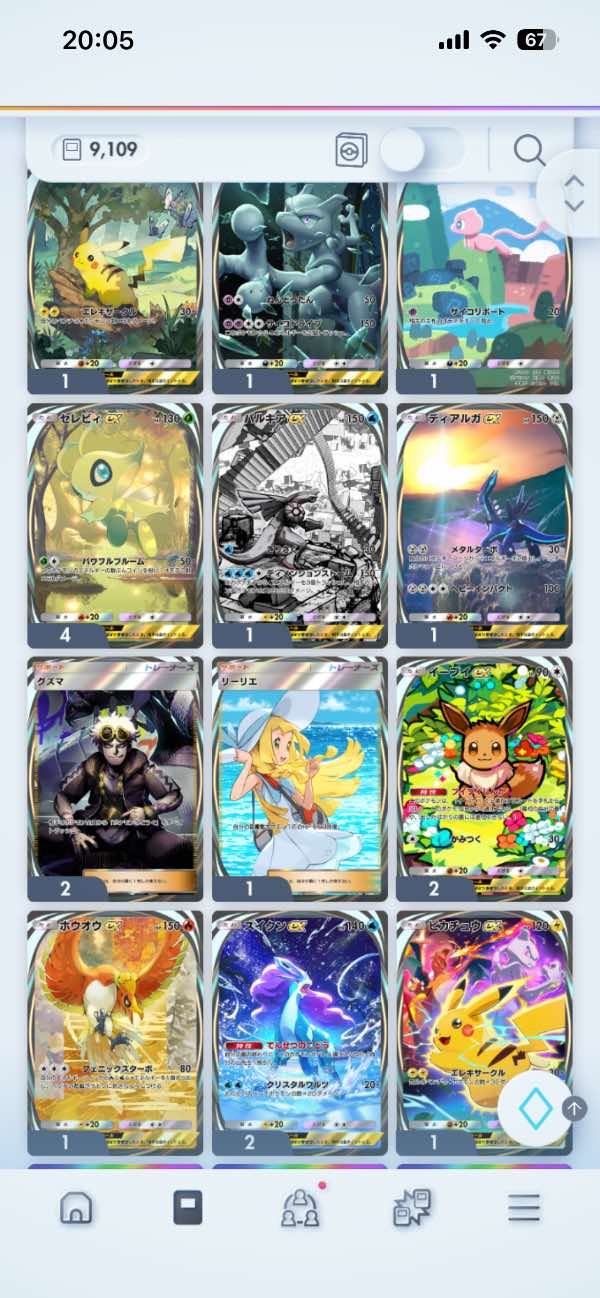View the Palkia ex card

tap(299, 526)
